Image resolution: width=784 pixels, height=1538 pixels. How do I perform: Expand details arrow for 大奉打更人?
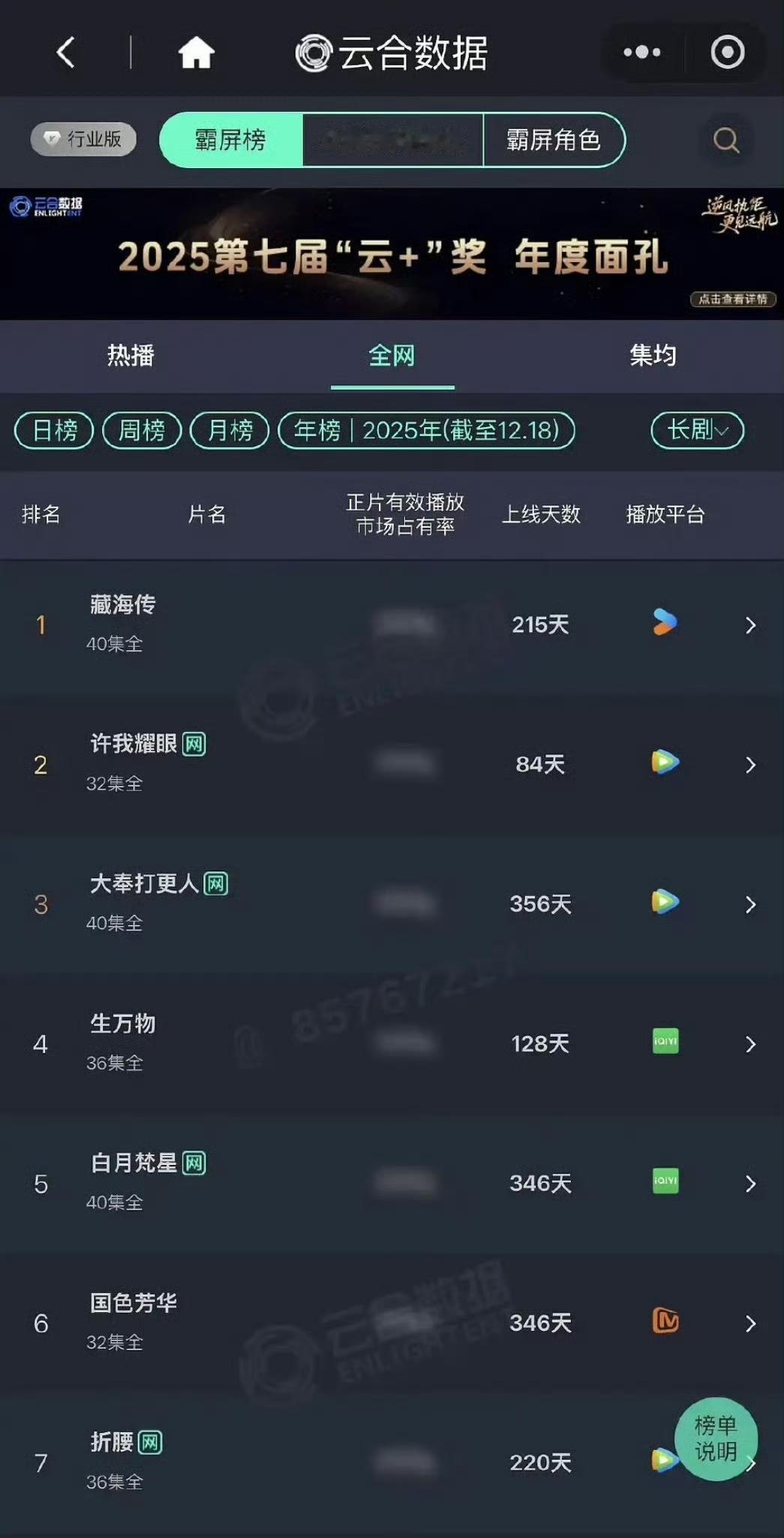[x=749, y=904]
